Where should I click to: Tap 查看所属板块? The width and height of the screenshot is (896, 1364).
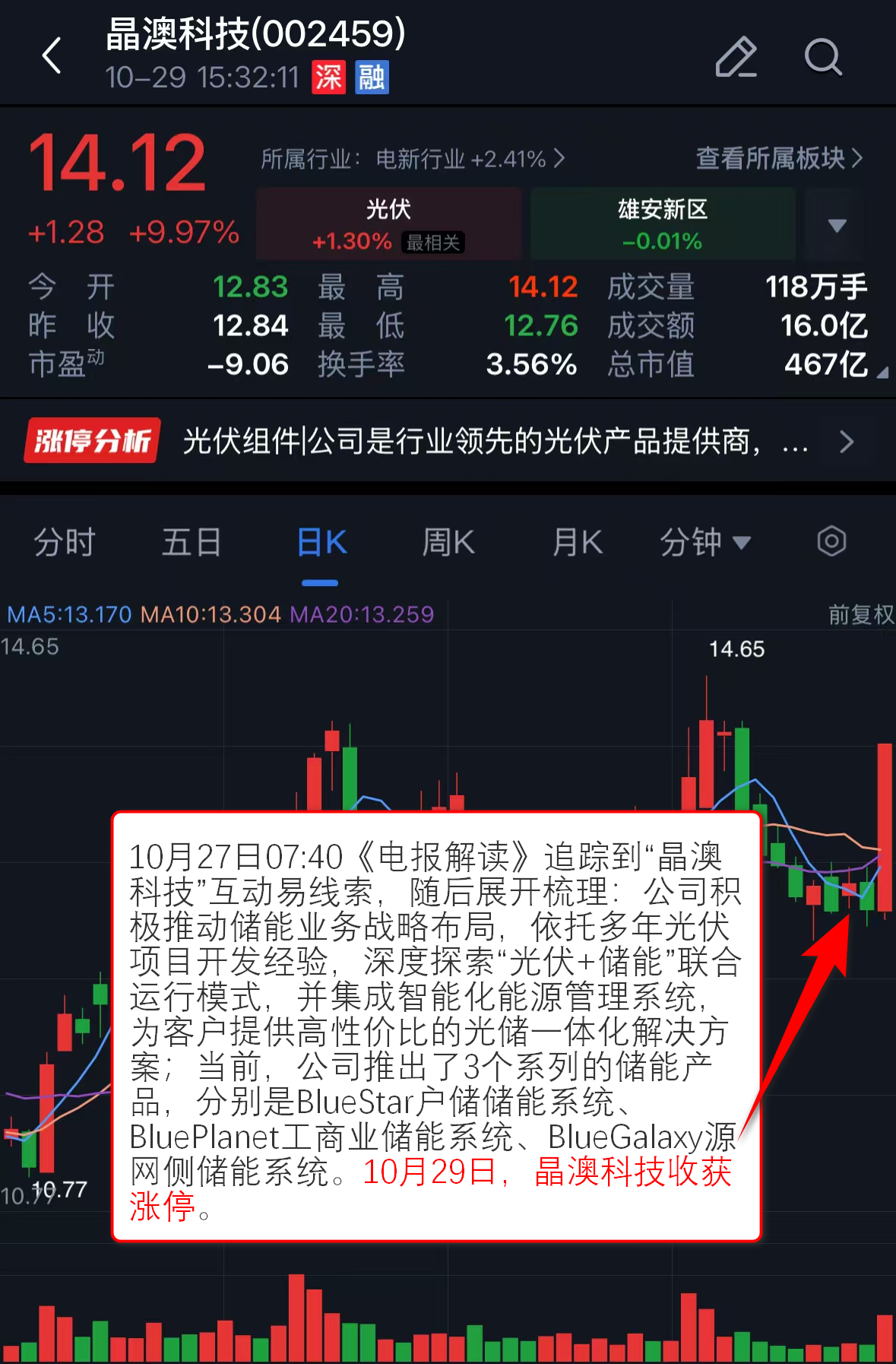[x=779, y=158]
